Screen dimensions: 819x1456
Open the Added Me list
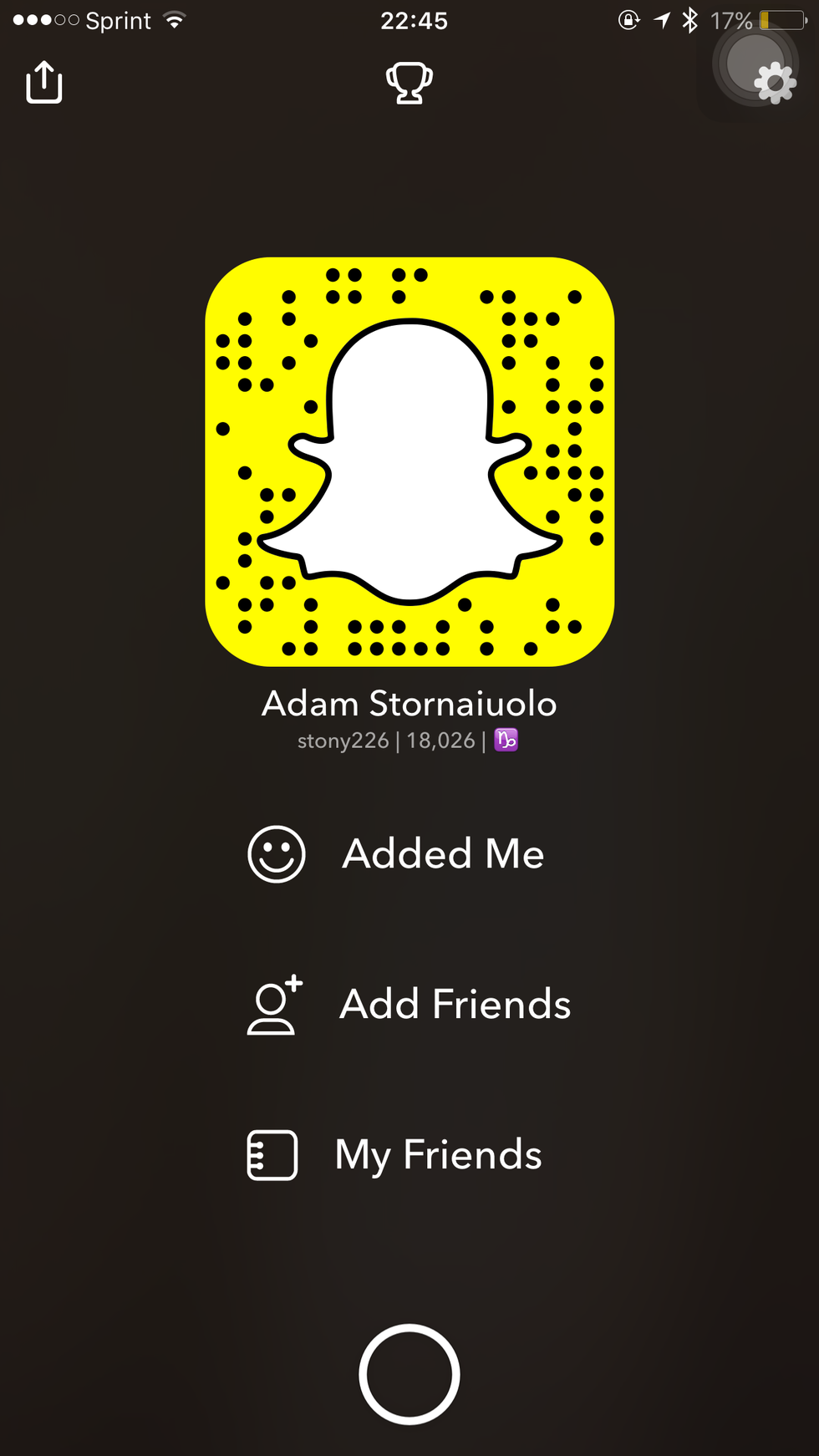[396, 854]
